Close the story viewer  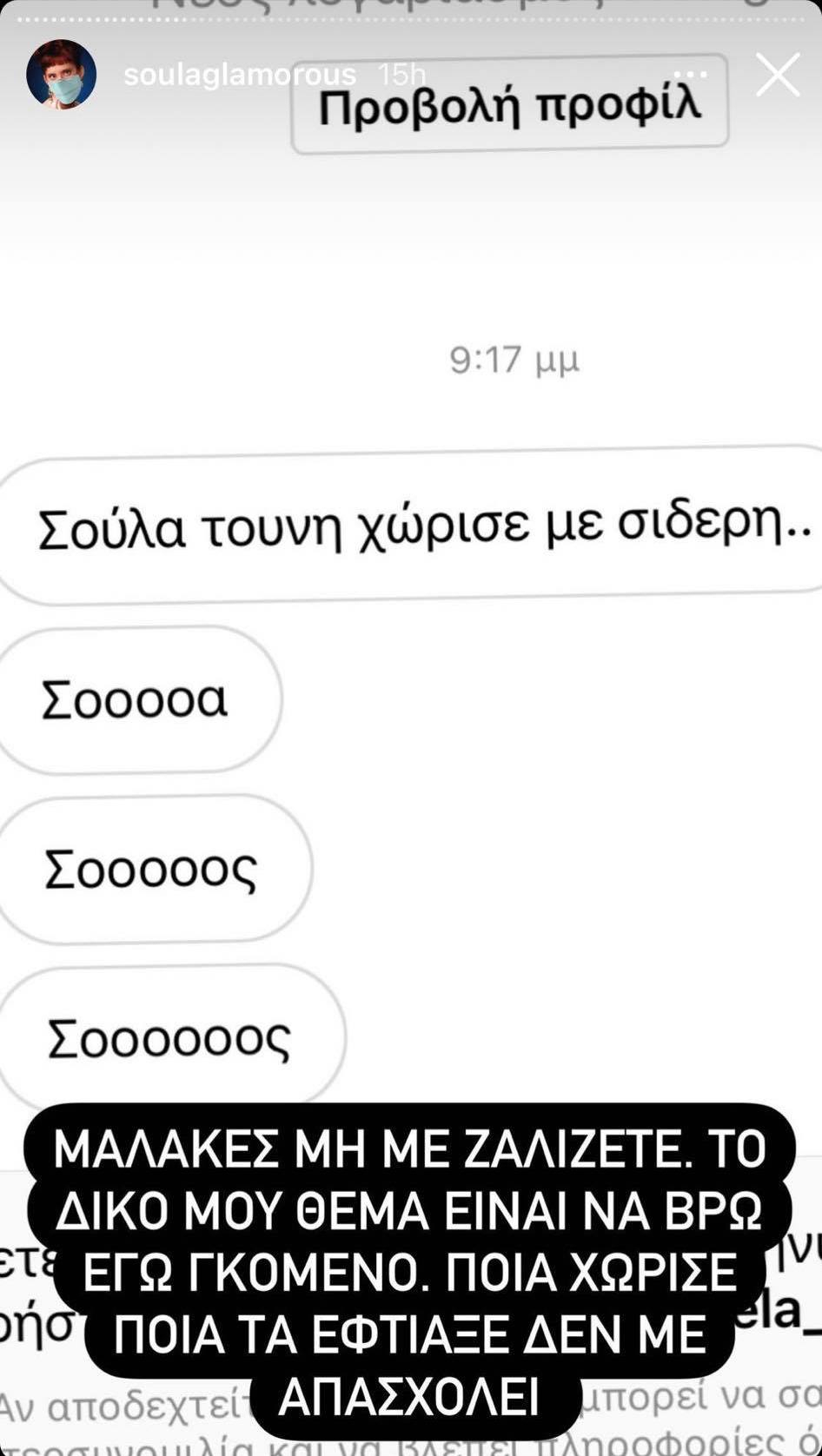pyautogui.click(x=777, y=75)
